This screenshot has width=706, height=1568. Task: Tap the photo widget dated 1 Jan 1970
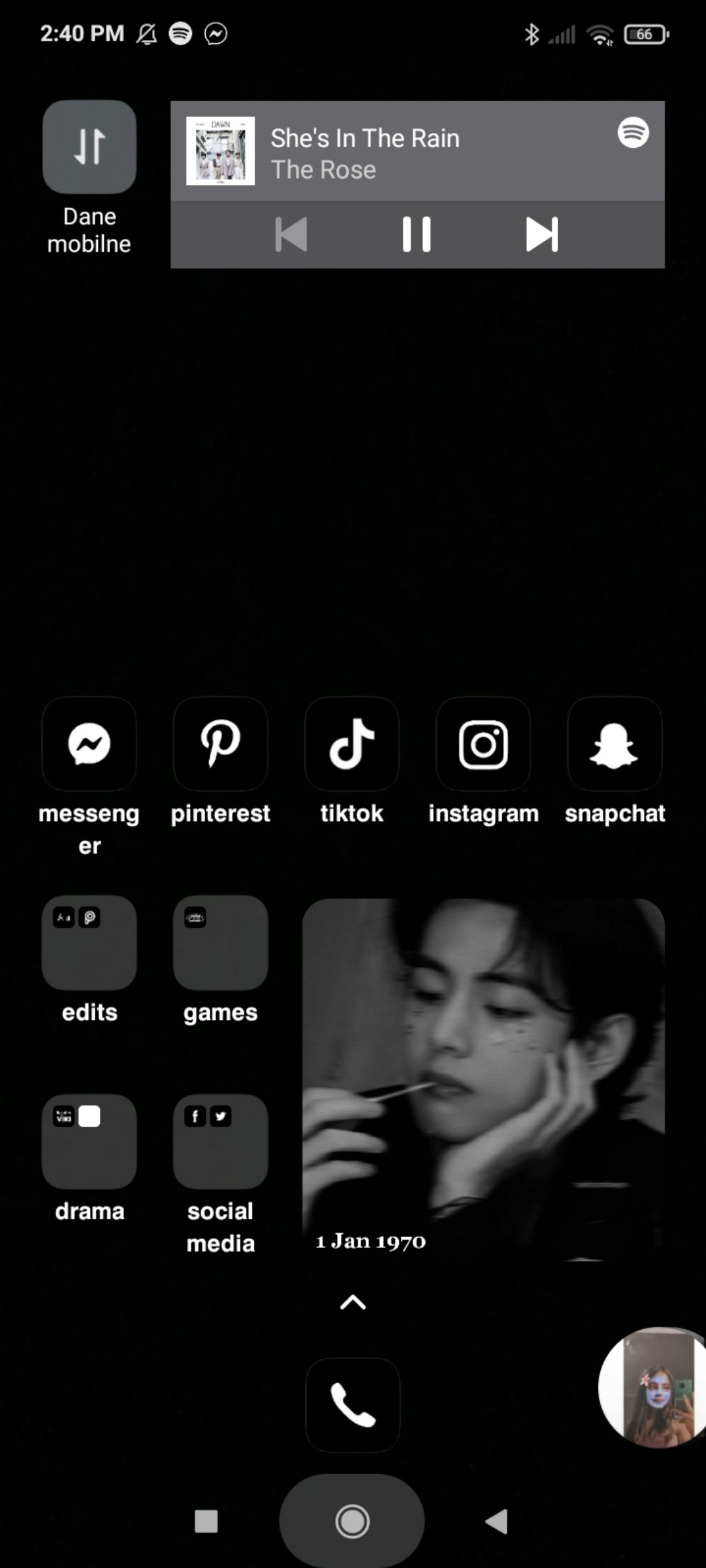click(x=483, y=1079)
